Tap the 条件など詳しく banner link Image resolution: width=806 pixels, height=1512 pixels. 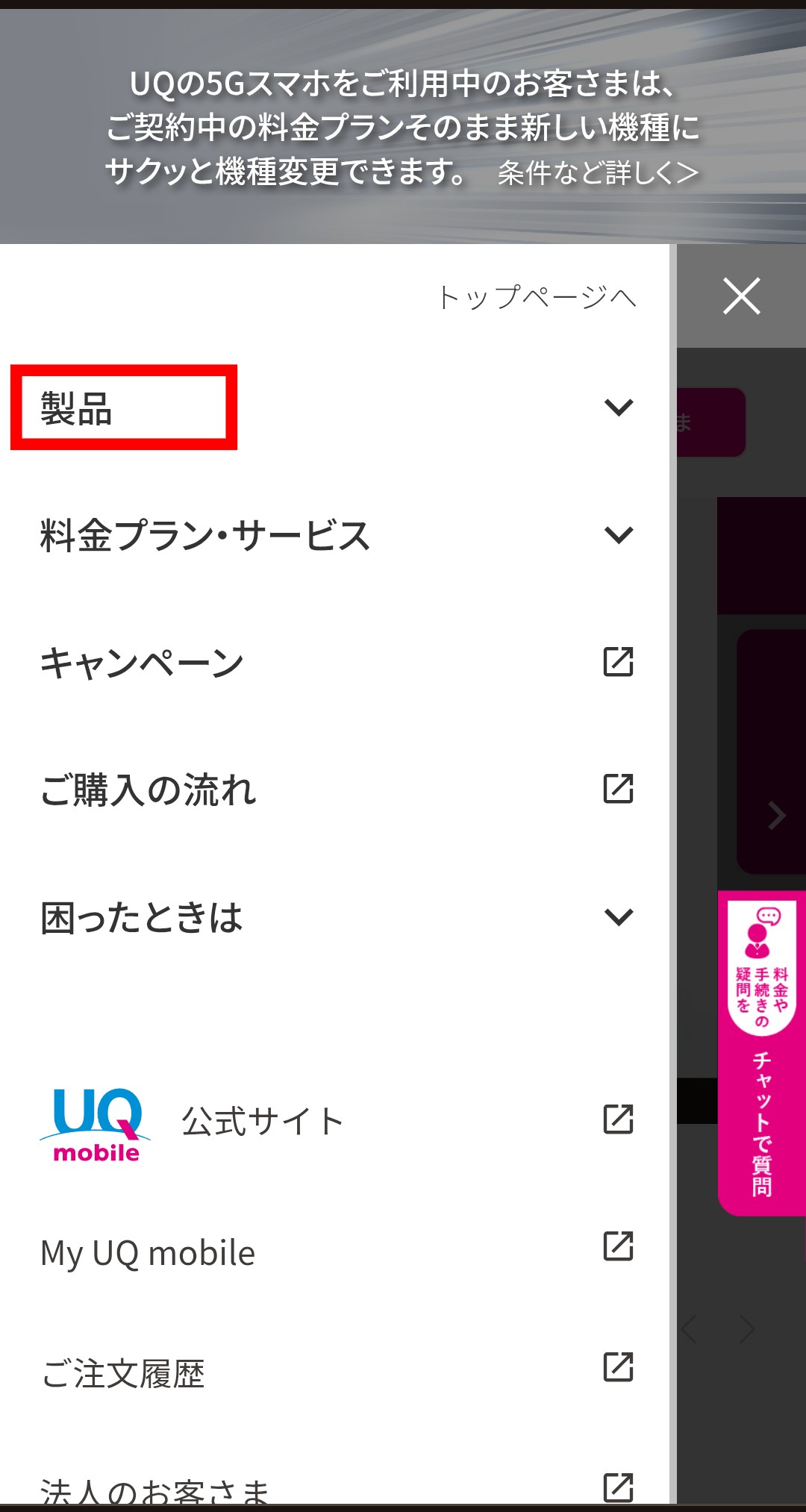tap(598, 173)
